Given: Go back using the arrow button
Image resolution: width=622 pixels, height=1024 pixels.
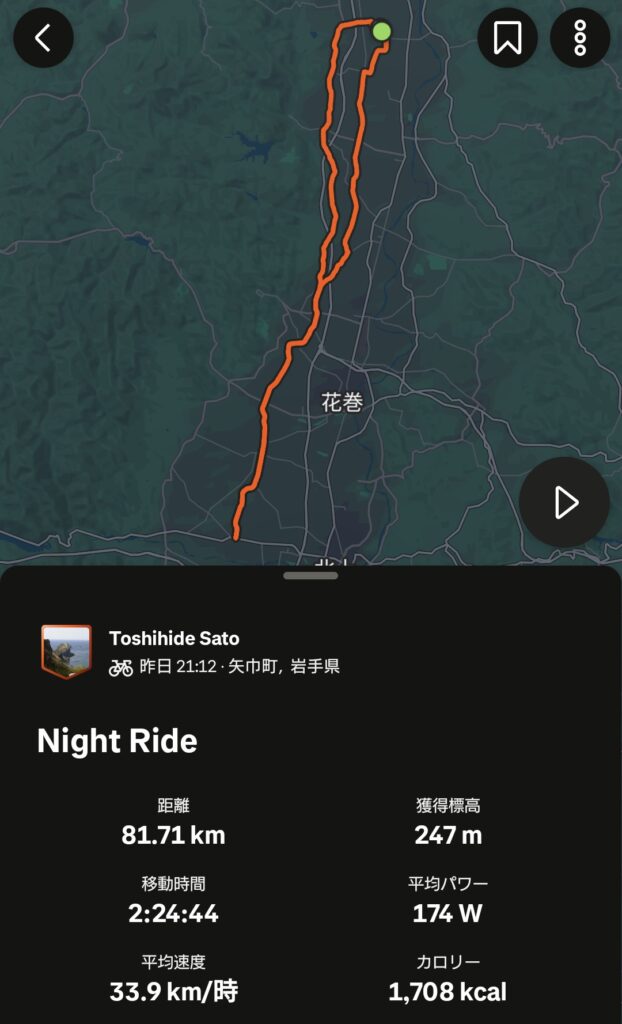Looking at the screenshot, I should tap(43, 38).
